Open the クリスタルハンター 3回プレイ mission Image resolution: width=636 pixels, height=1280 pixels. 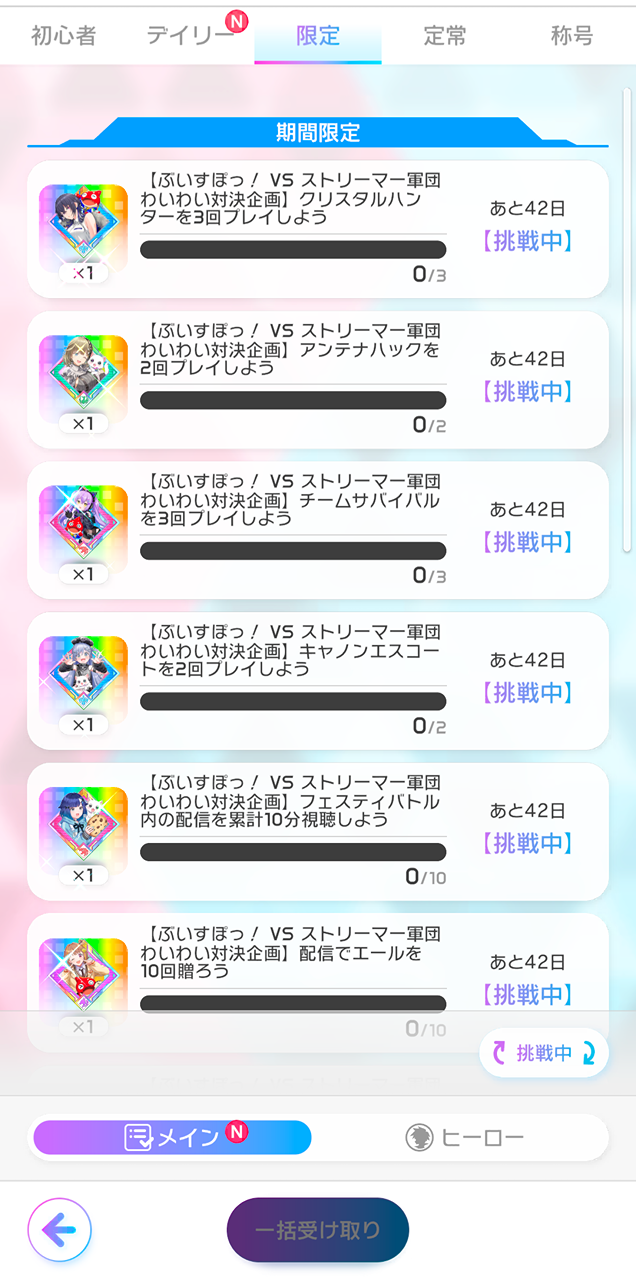coord(318,229)
